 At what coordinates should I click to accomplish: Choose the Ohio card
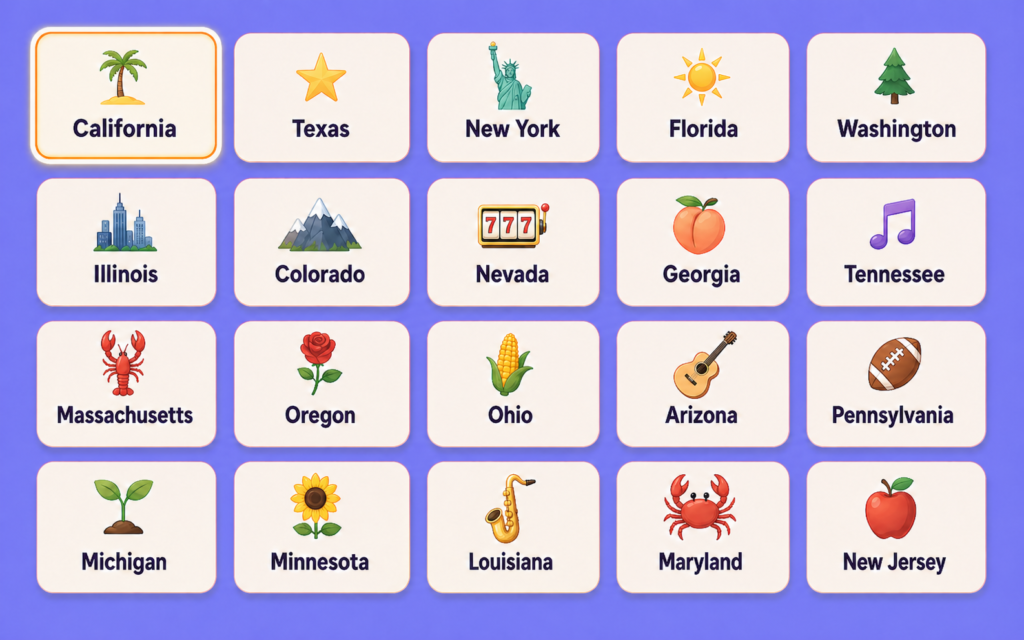pyautogui.click(x=513, y=384)
